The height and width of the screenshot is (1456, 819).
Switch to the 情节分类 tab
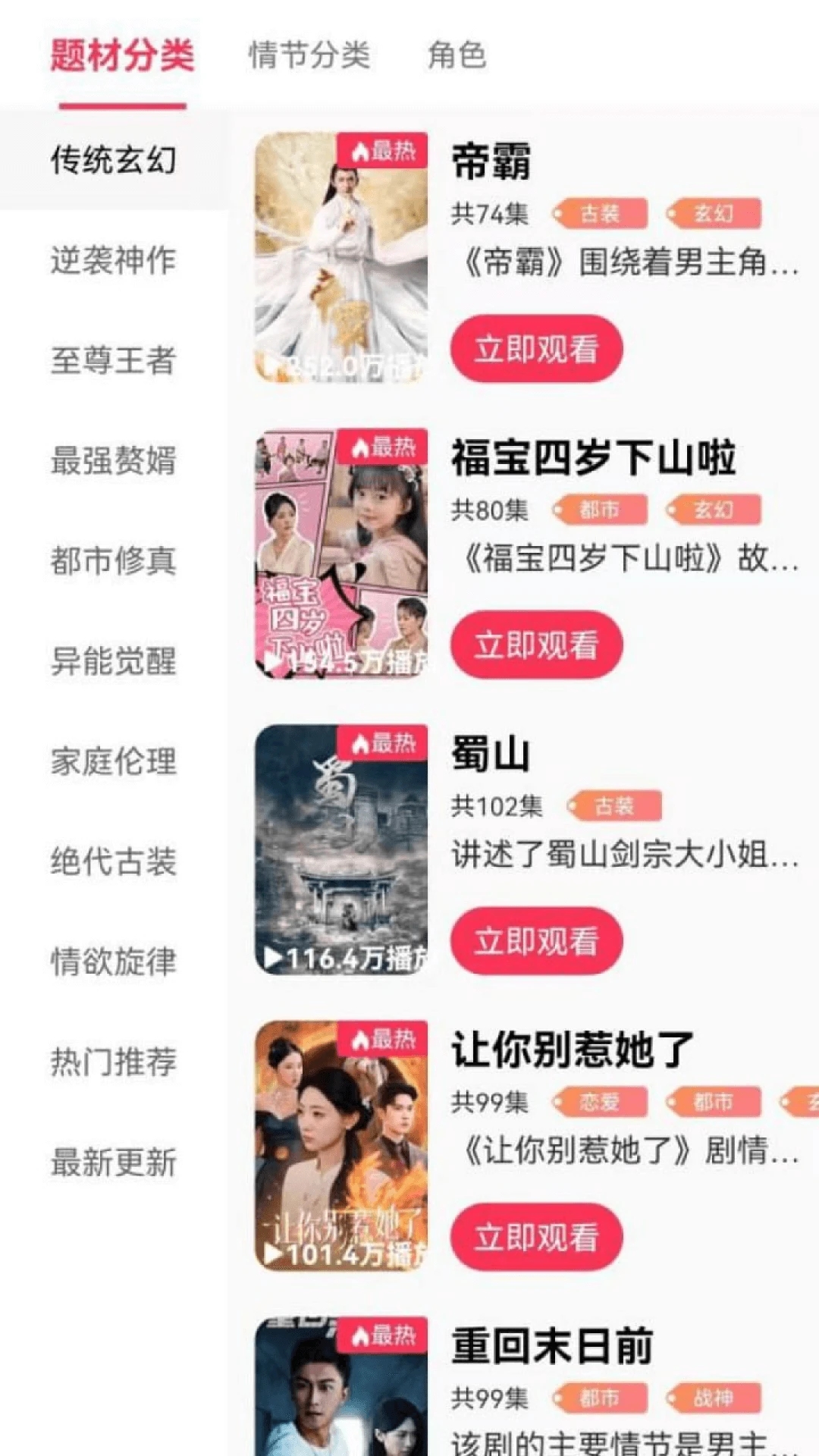tap(309, 55)
